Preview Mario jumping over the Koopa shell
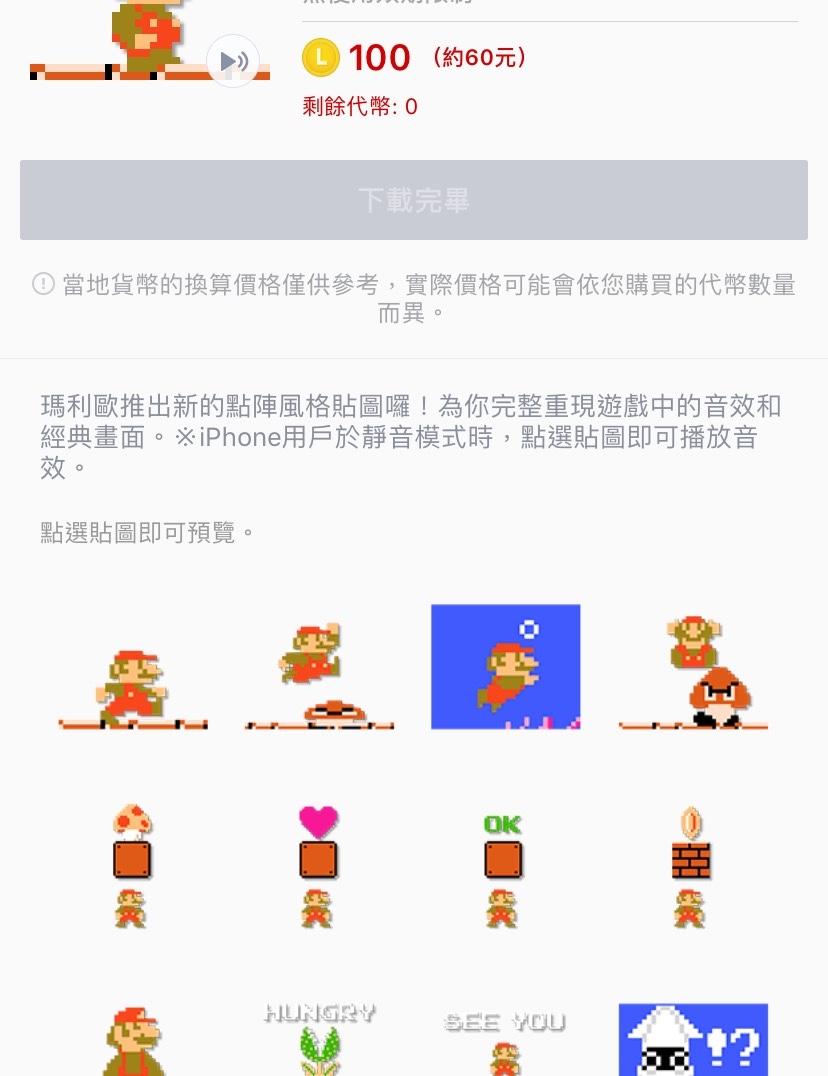This screenshot has width=828, height=1076. click(x=319, y=667)
